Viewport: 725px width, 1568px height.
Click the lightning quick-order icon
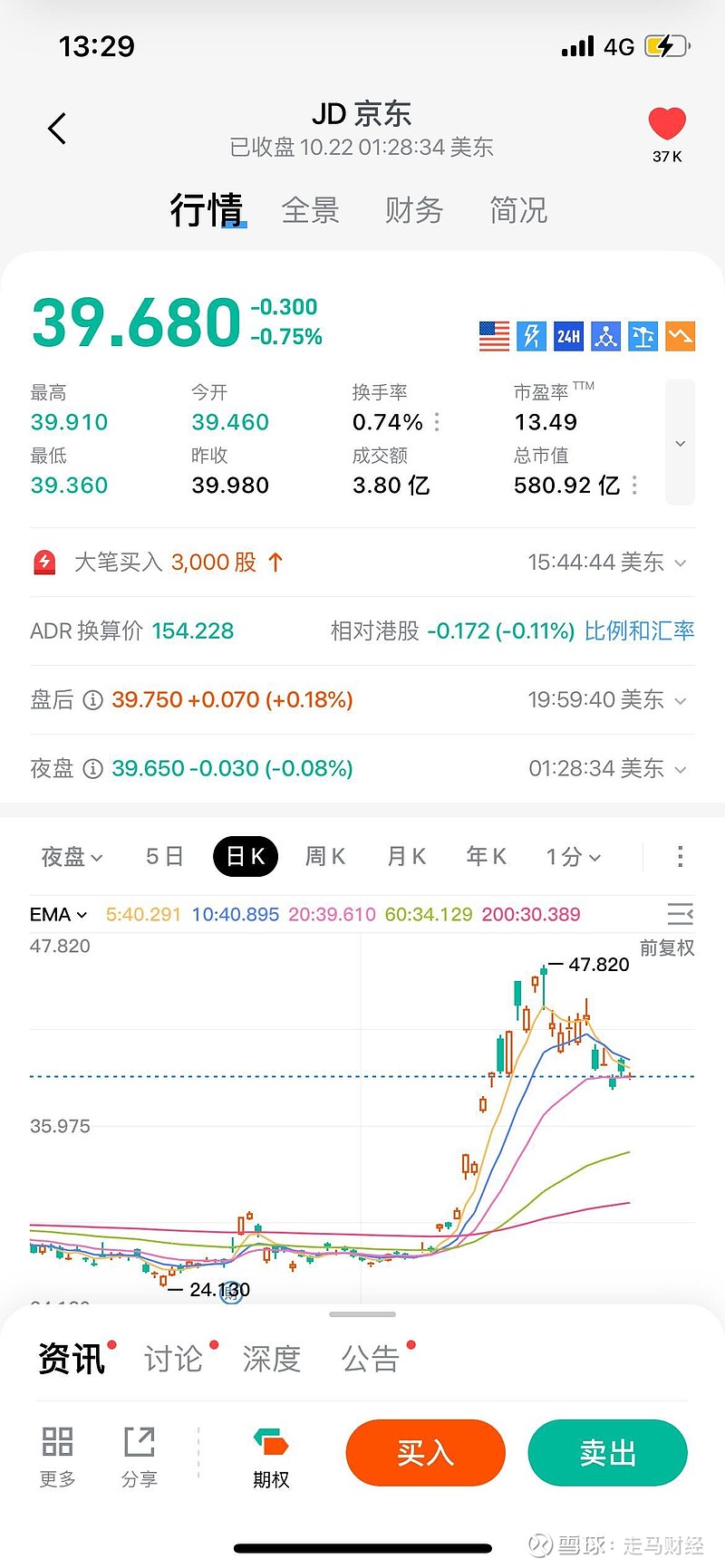point(531,336)
